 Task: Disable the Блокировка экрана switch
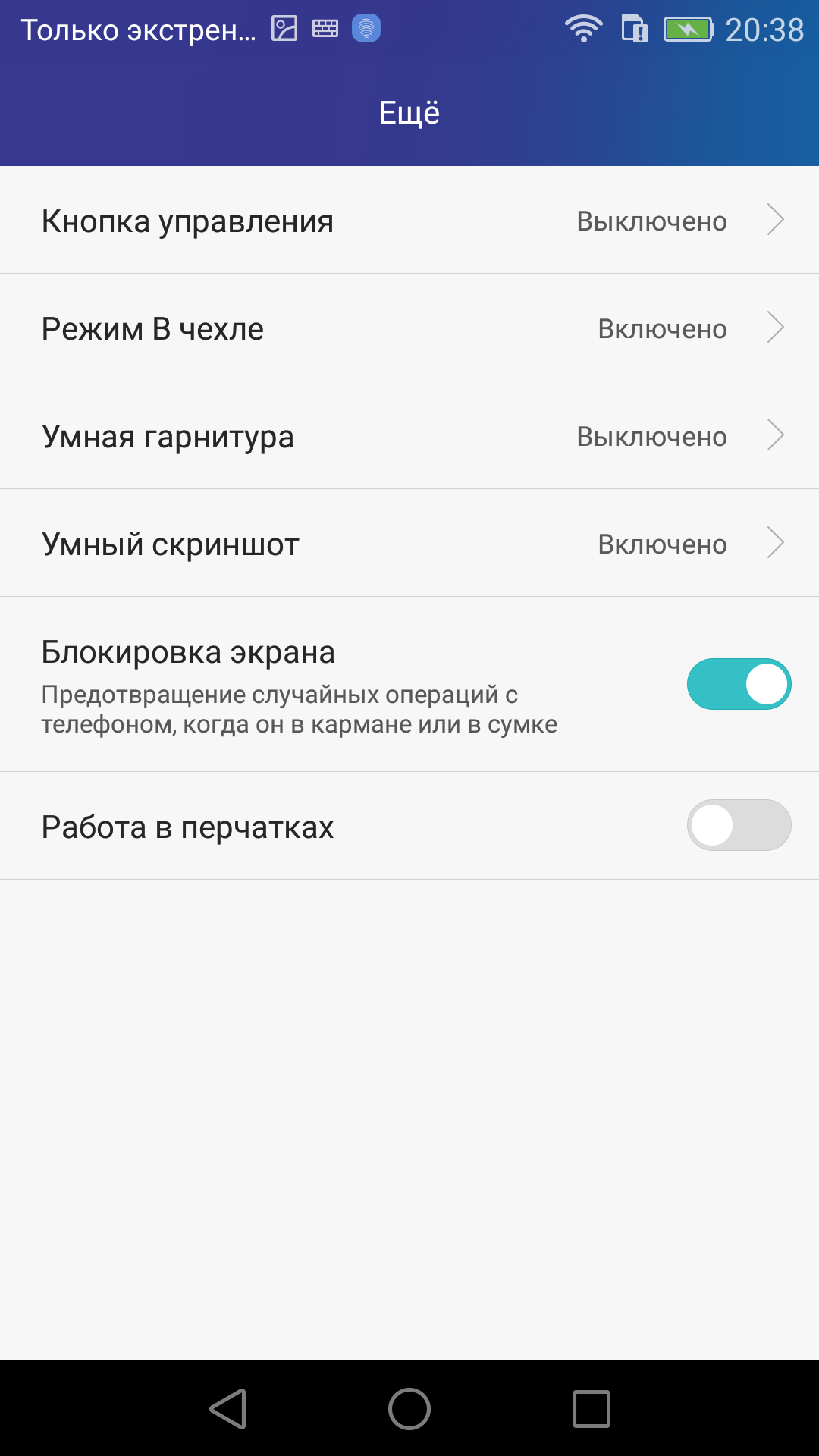739,684
